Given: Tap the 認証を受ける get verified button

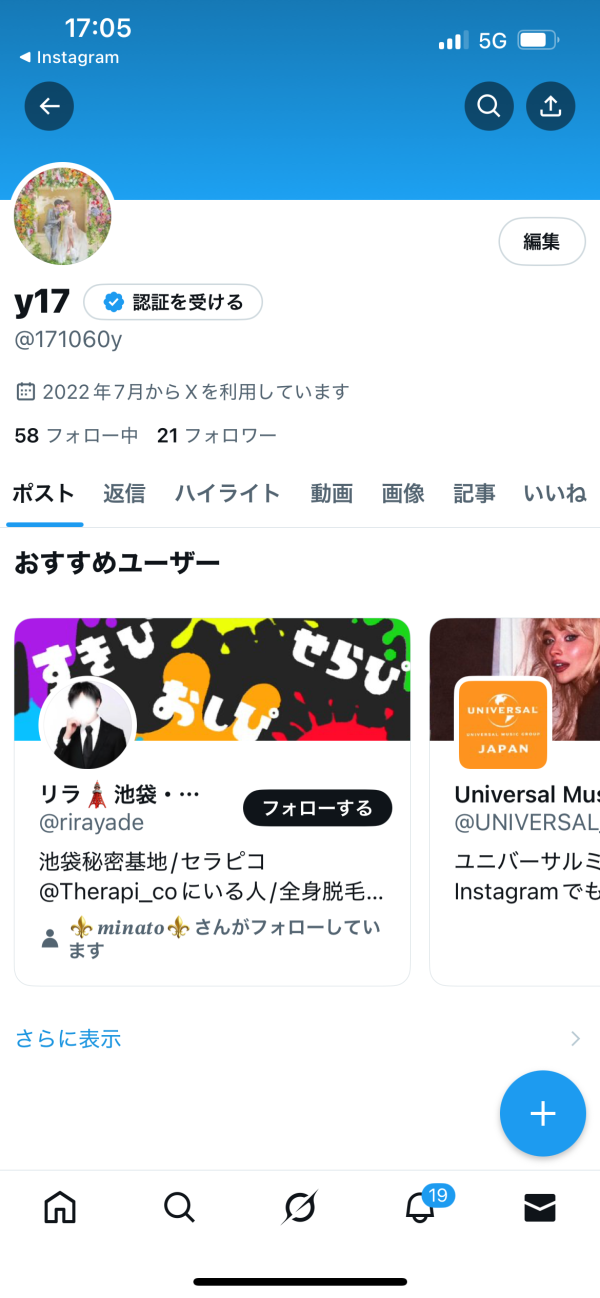Looking at the screenshot, I should [173, 302].
